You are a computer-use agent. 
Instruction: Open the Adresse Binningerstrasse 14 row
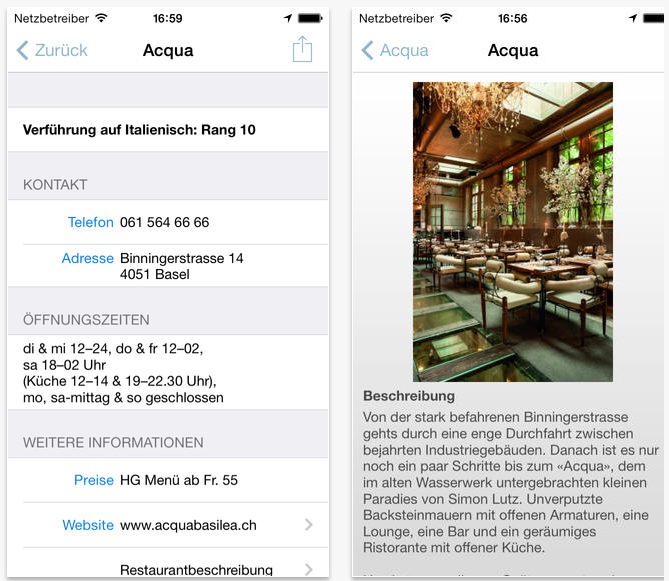coord(170,266)
